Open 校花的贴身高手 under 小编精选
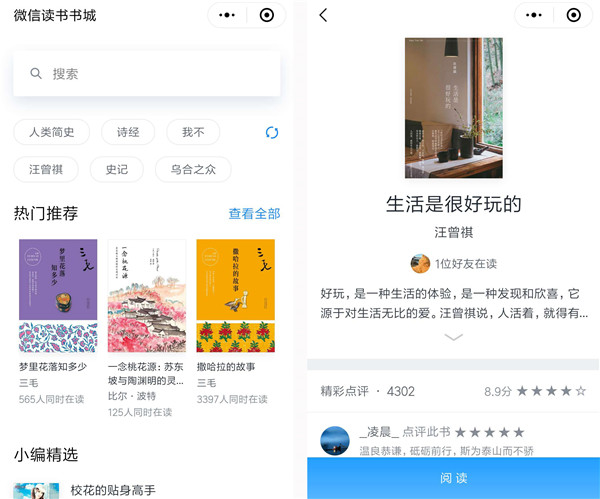The height and width of the screenshot is (499, 600). (x=112, y=490)
